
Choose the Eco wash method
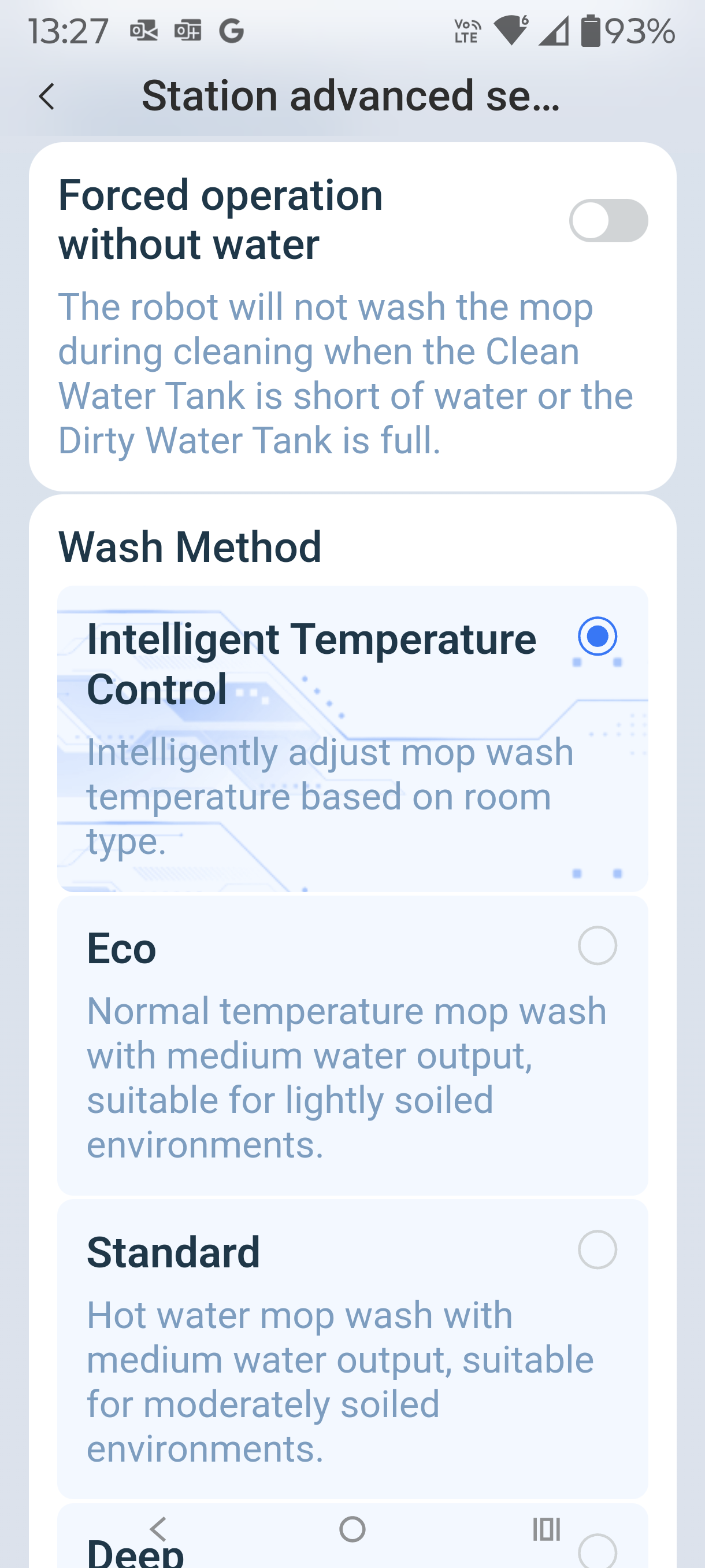pyautogui.click(x=597, y=945)
